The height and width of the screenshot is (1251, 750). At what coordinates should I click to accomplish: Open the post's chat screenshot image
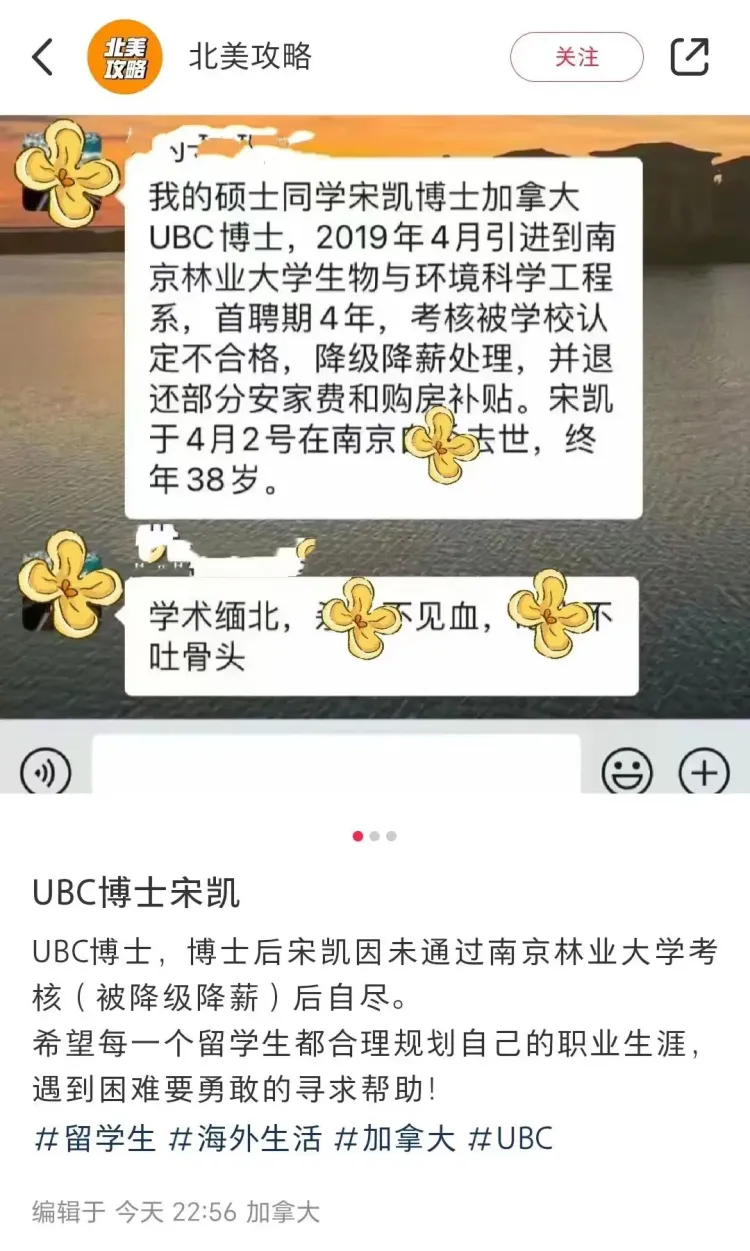tap(375, 450)
